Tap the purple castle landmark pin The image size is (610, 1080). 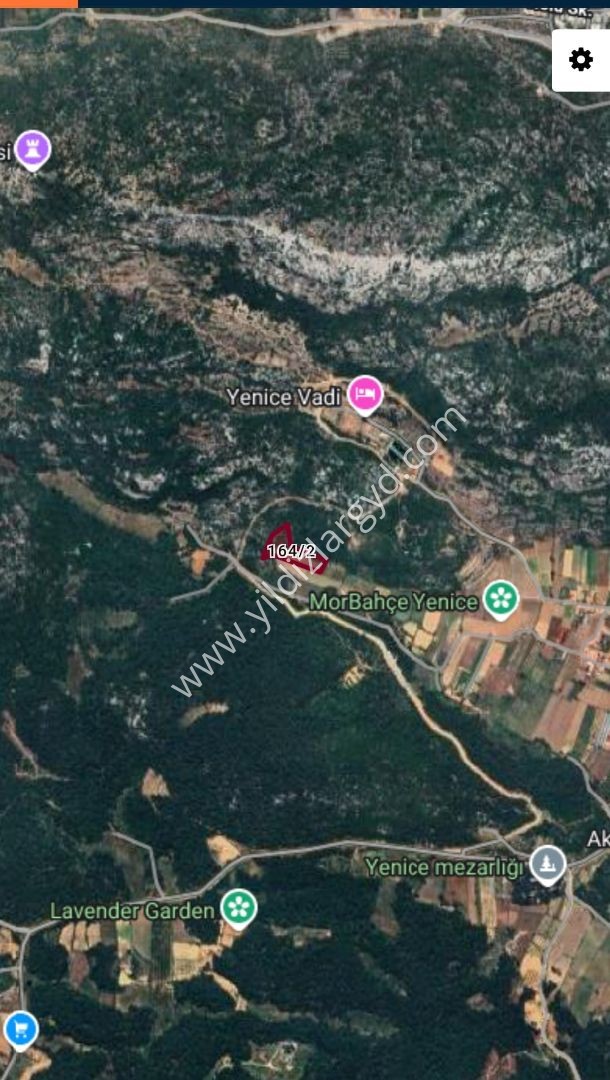coord(33,150)
